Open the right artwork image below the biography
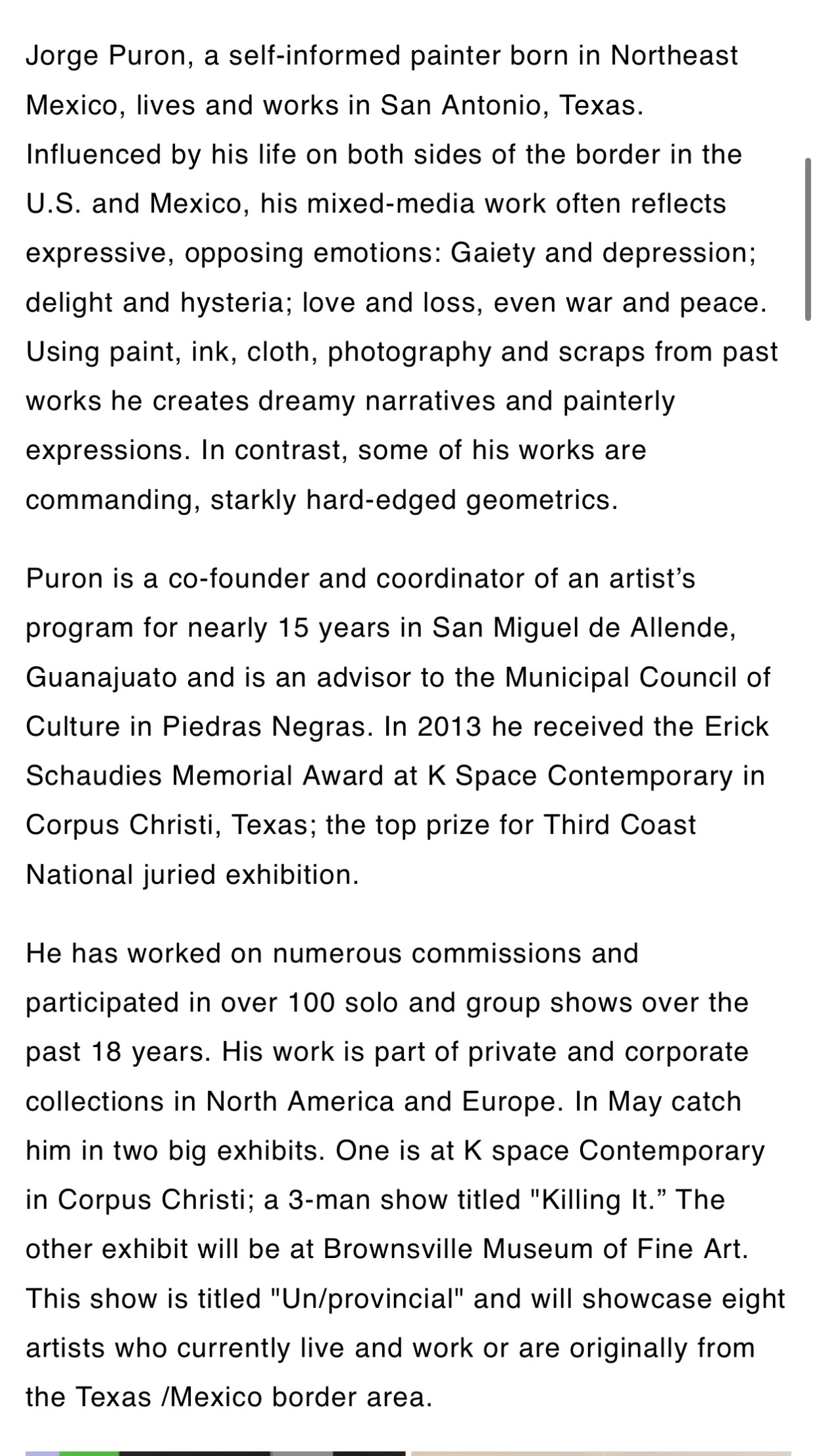This screenshot has height=1456, width=817. 601,1453
